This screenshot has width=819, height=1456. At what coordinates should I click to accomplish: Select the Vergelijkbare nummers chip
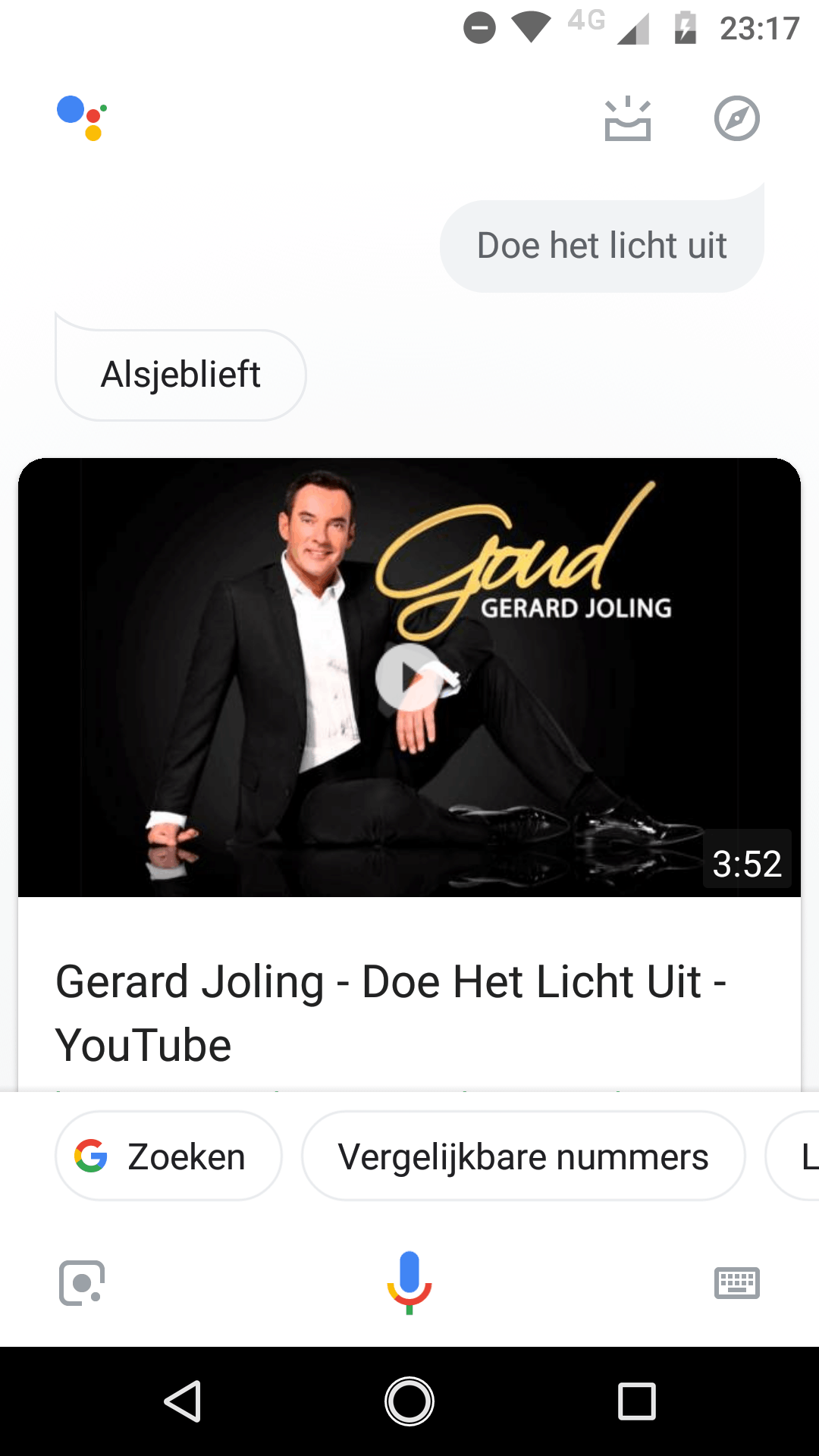pyautogui.click(x=523, y=1156)
